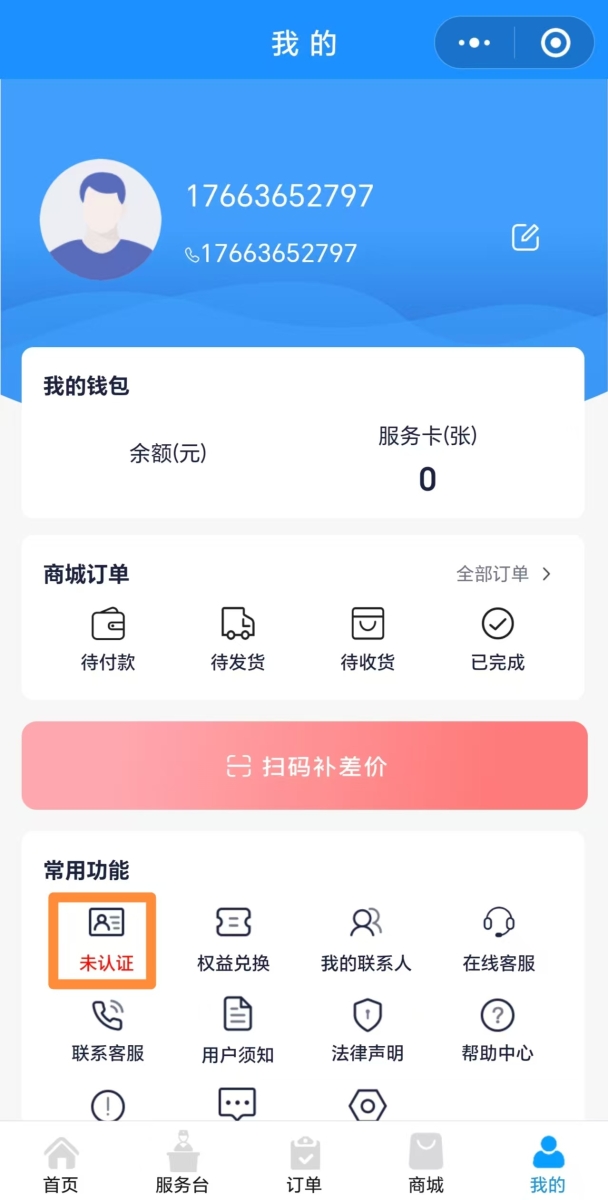This screenshot has width=608, height=1200.
Task: Check 待发货 orders
Action: [238, 638]
